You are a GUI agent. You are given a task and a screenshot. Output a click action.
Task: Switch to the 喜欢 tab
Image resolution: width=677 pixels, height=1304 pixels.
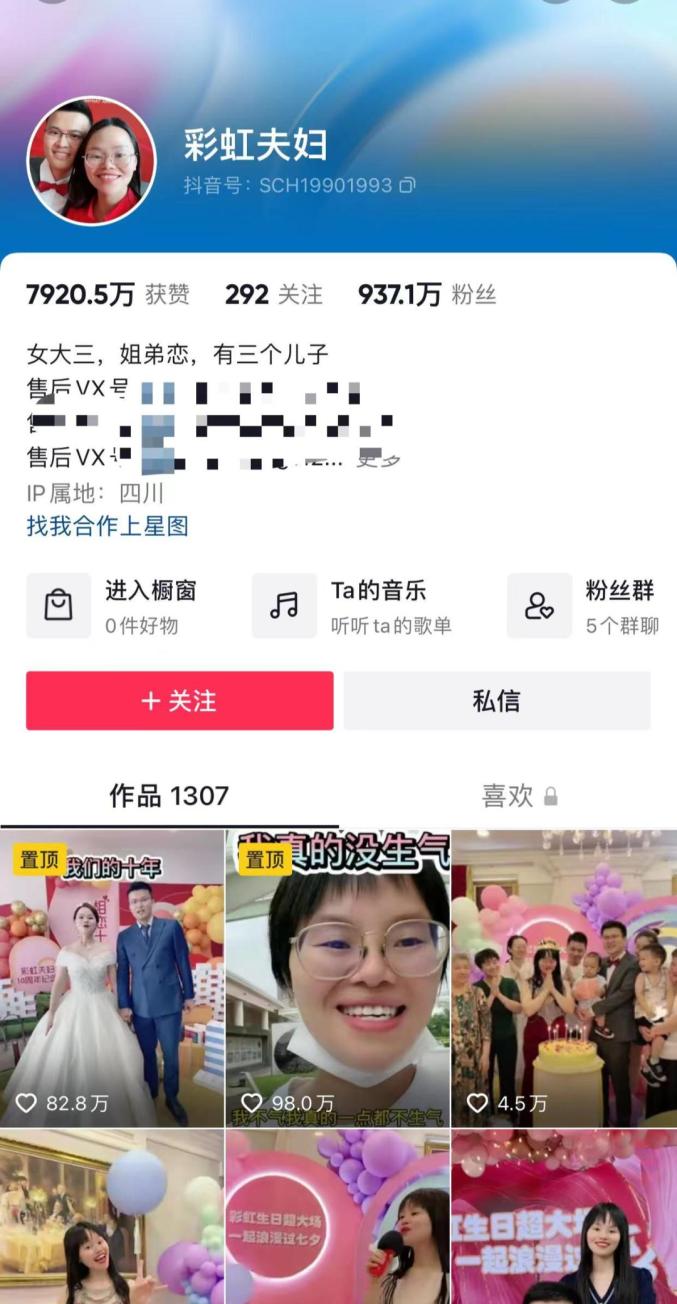point(518,796)
